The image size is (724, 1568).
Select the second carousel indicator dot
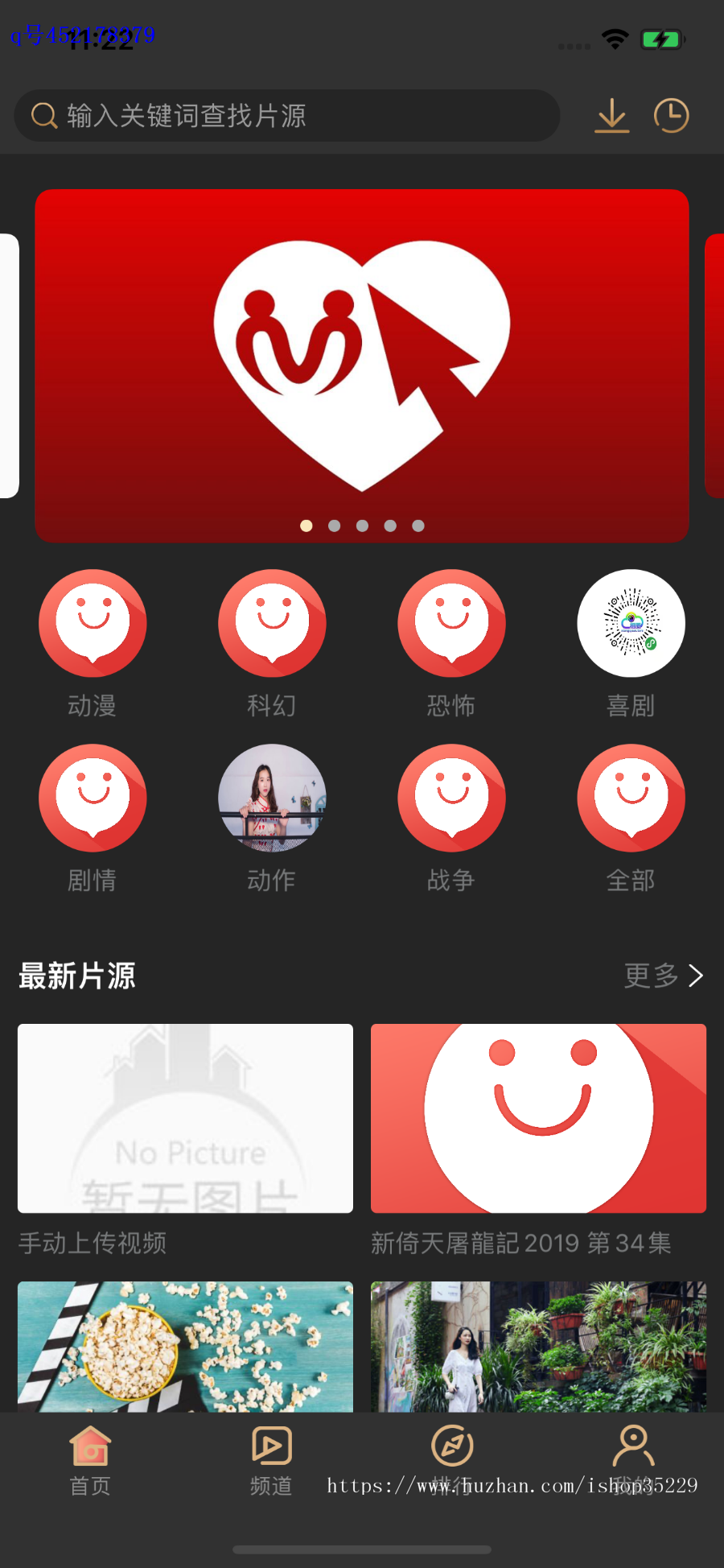click(334, 526)
